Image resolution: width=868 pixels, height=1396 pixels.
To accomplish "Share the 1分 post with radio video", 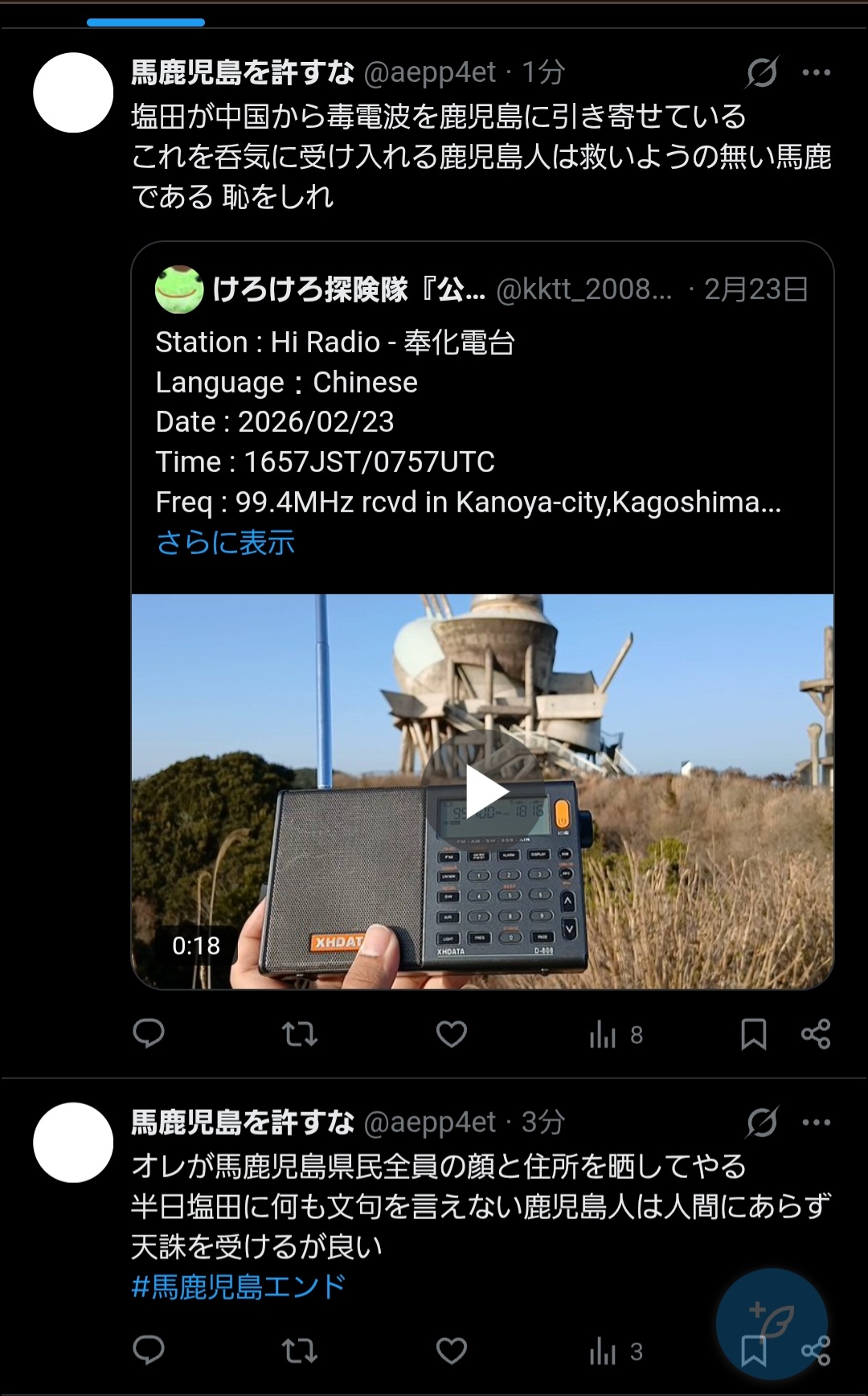I will pos(816,1034).
